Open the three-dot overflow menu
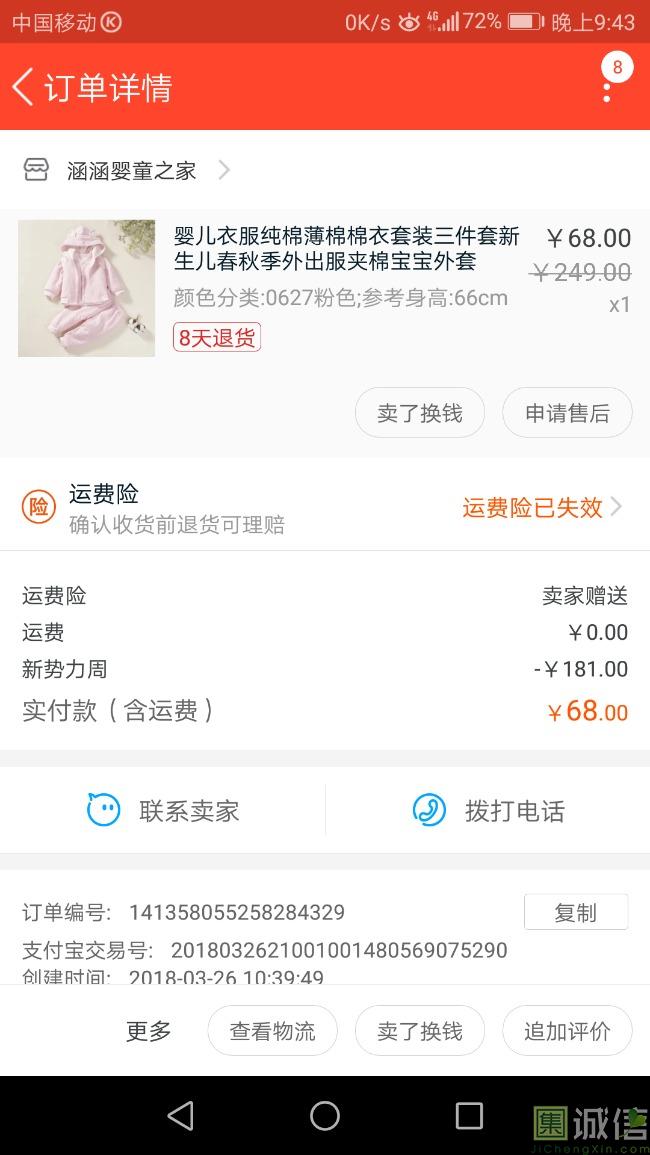This screenshot has width=650, height=1155. click(x=607, y=88)
